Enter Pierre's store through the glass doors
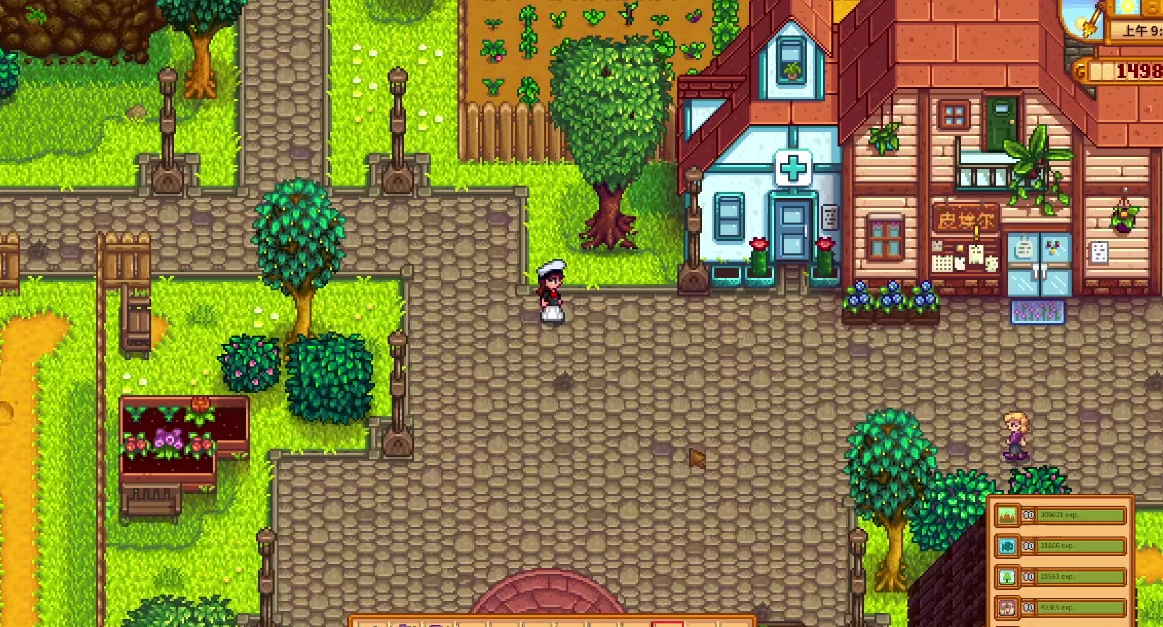 (1039, 264)
